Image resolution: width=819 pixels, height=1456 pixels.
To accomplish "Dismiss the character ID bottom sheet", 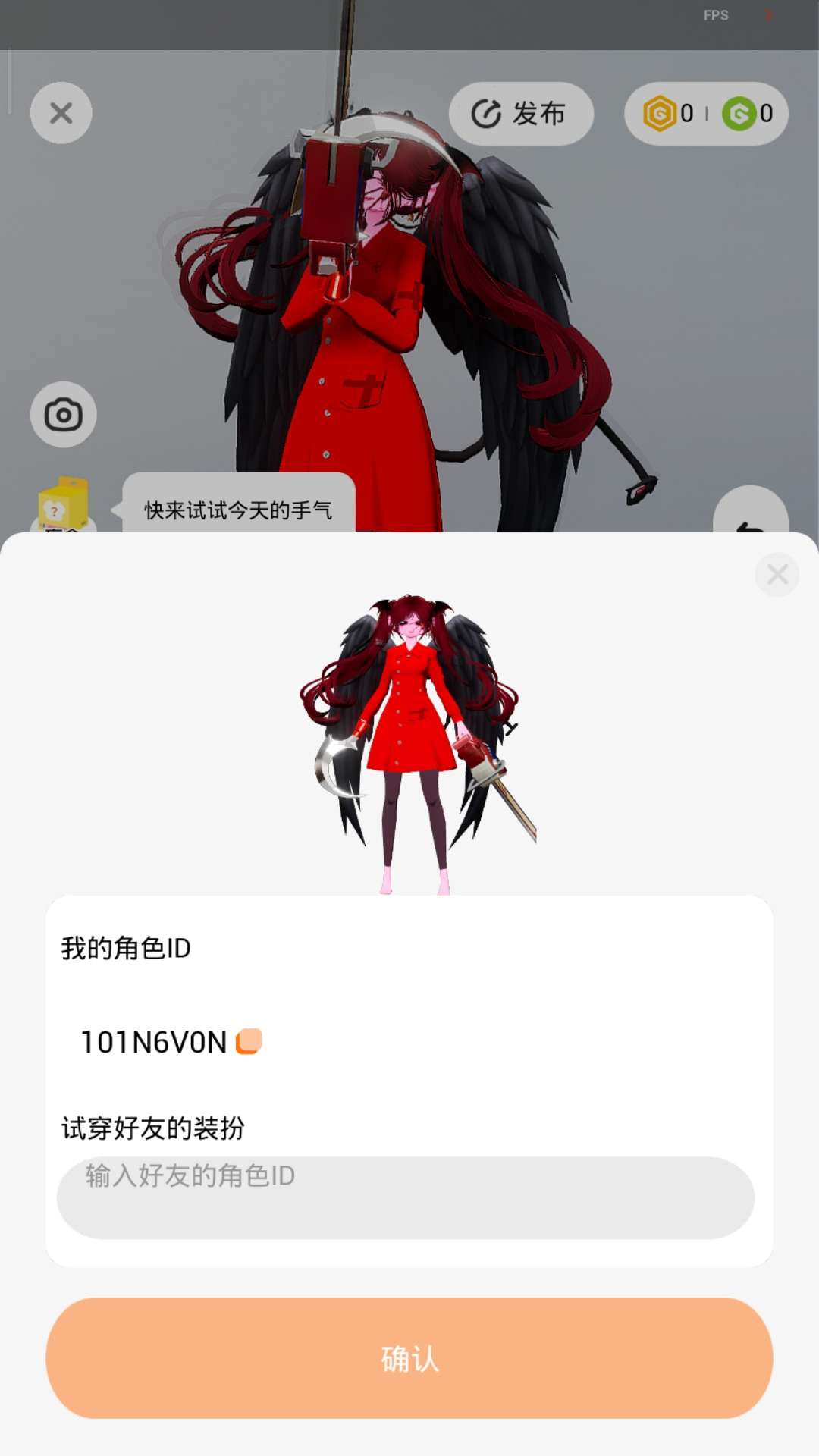I will [x=777, y=575].
